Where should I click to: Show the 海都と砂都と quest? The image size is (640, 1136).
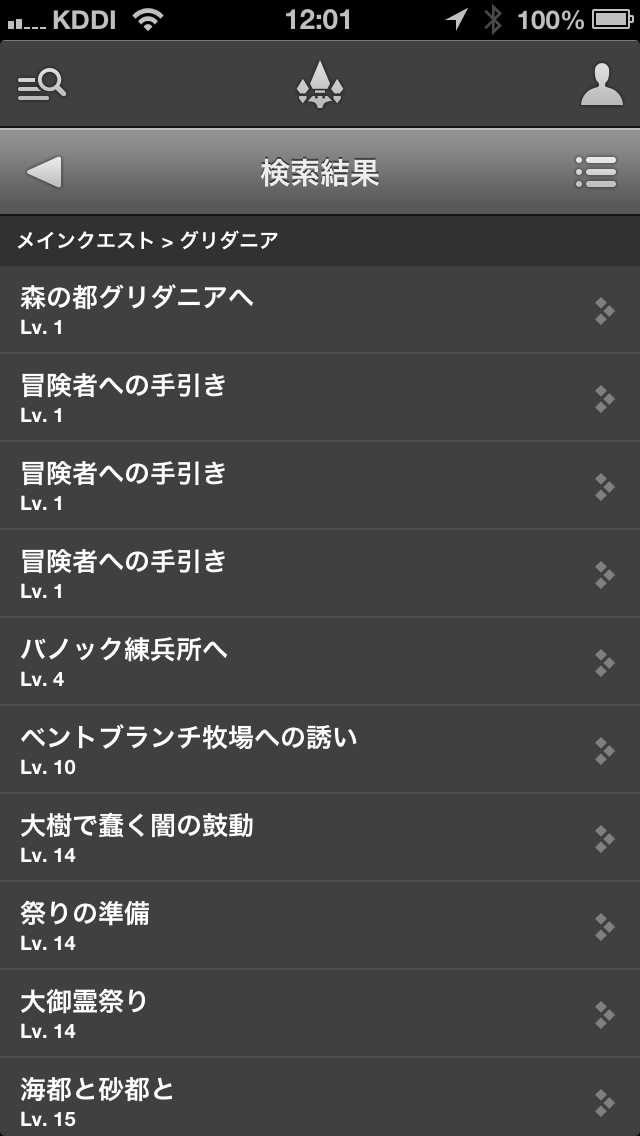coord(320,1100)
